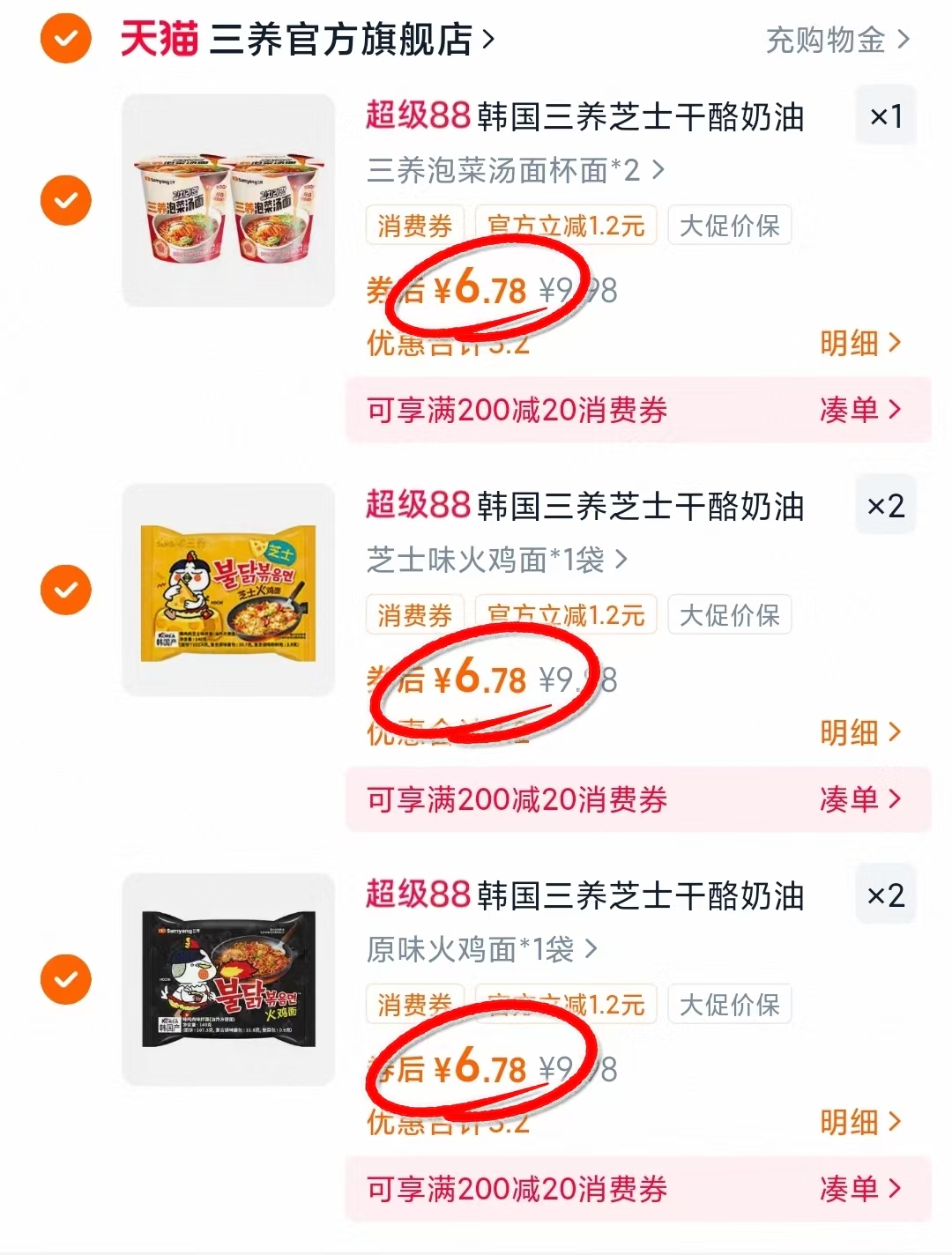This screenshot has height=1255, width=952.
Task: Deselect the 原味火鸡面 item checkmark
Action: (64, 978)
